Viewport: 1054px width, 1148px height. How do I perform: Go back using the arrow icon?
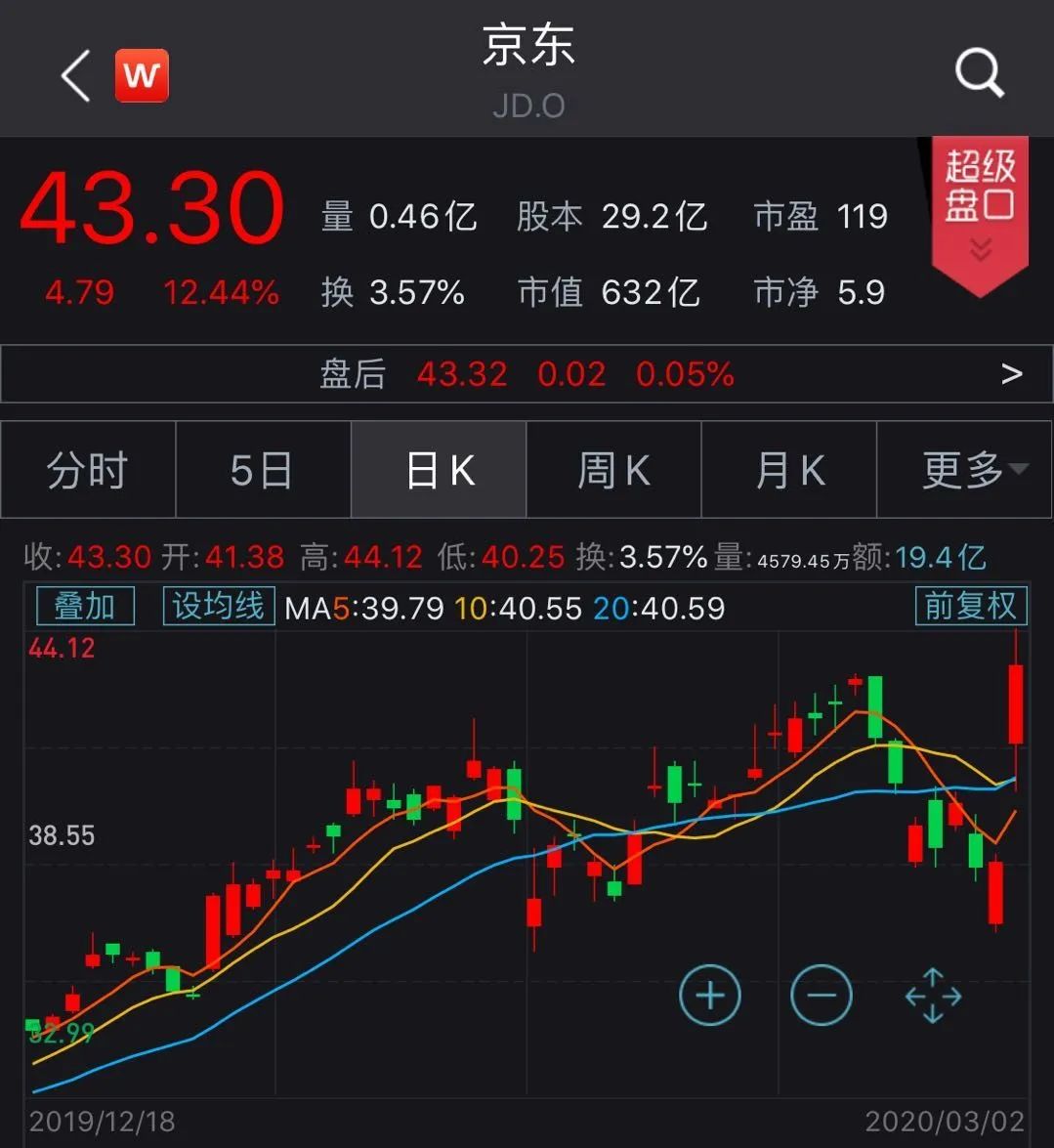(x=75, y=75)
